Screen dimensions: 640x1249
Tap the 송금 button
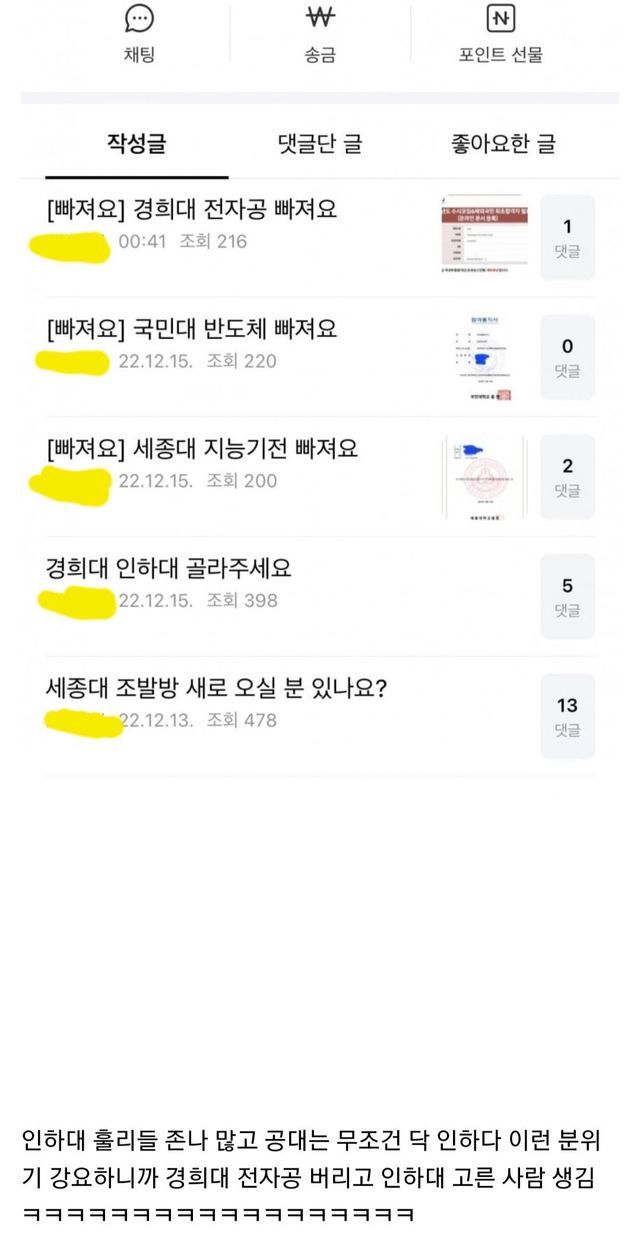point(320,33)
